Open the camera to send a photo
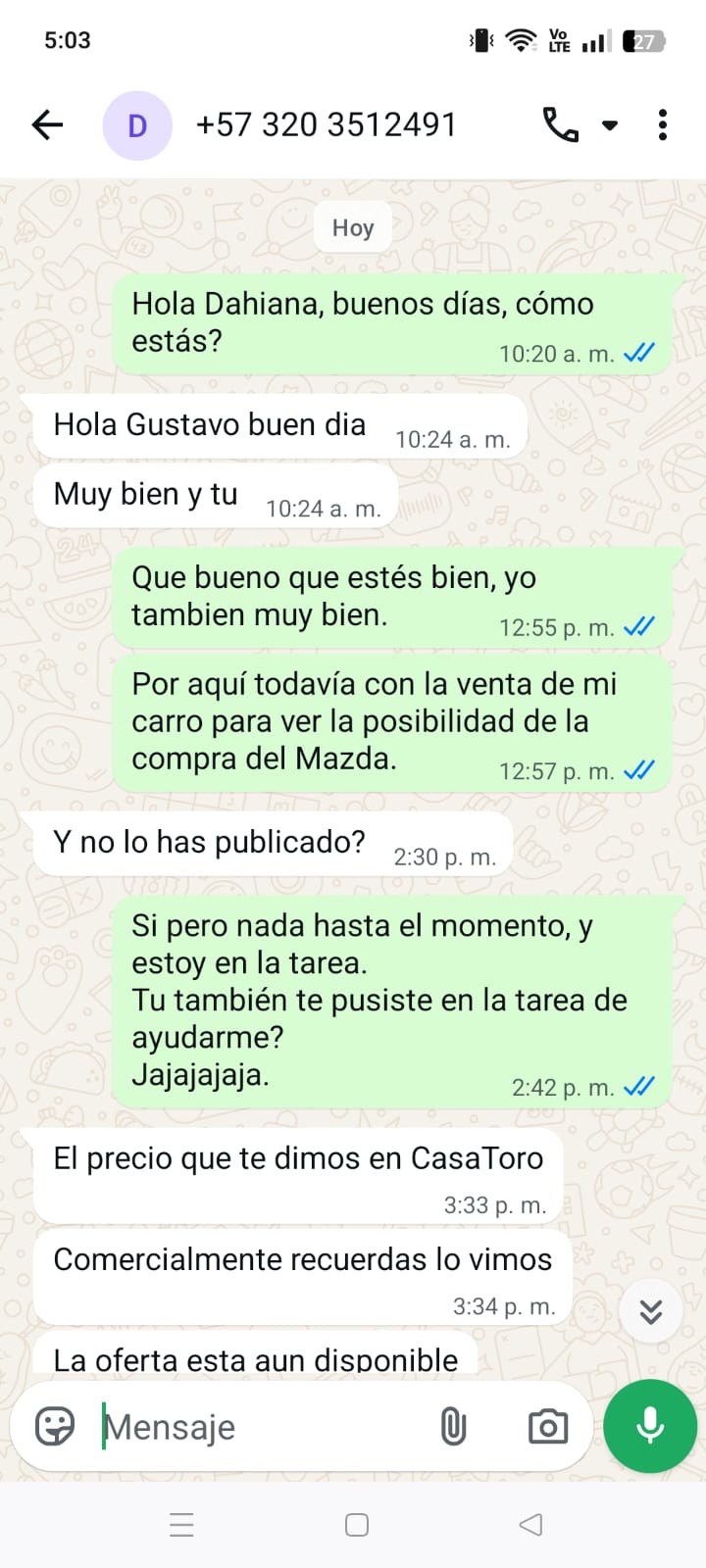 [x=547, y=1427]
